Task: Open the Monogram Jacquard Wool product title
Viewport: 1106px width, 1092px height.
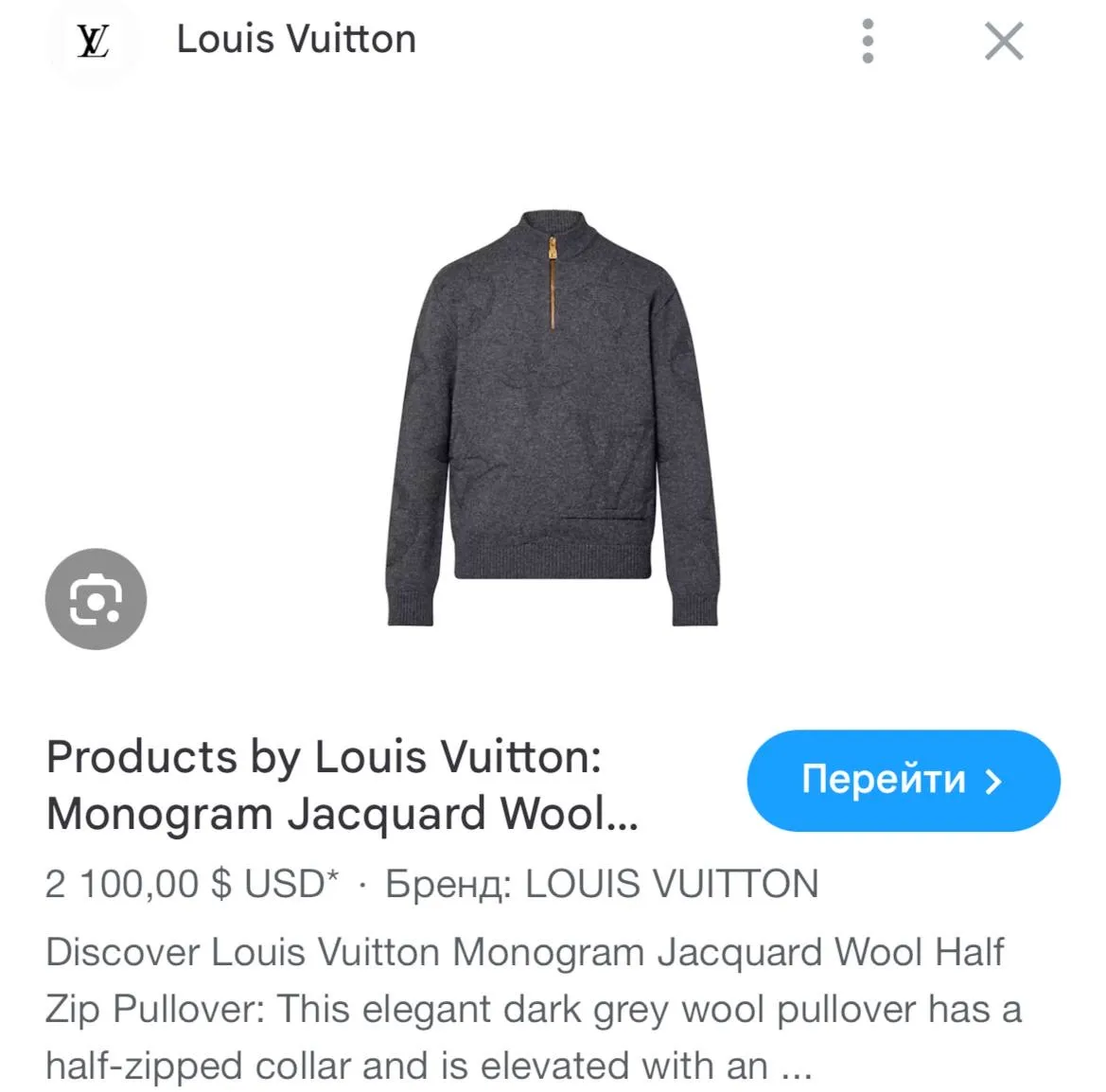Action: point(342,784)
